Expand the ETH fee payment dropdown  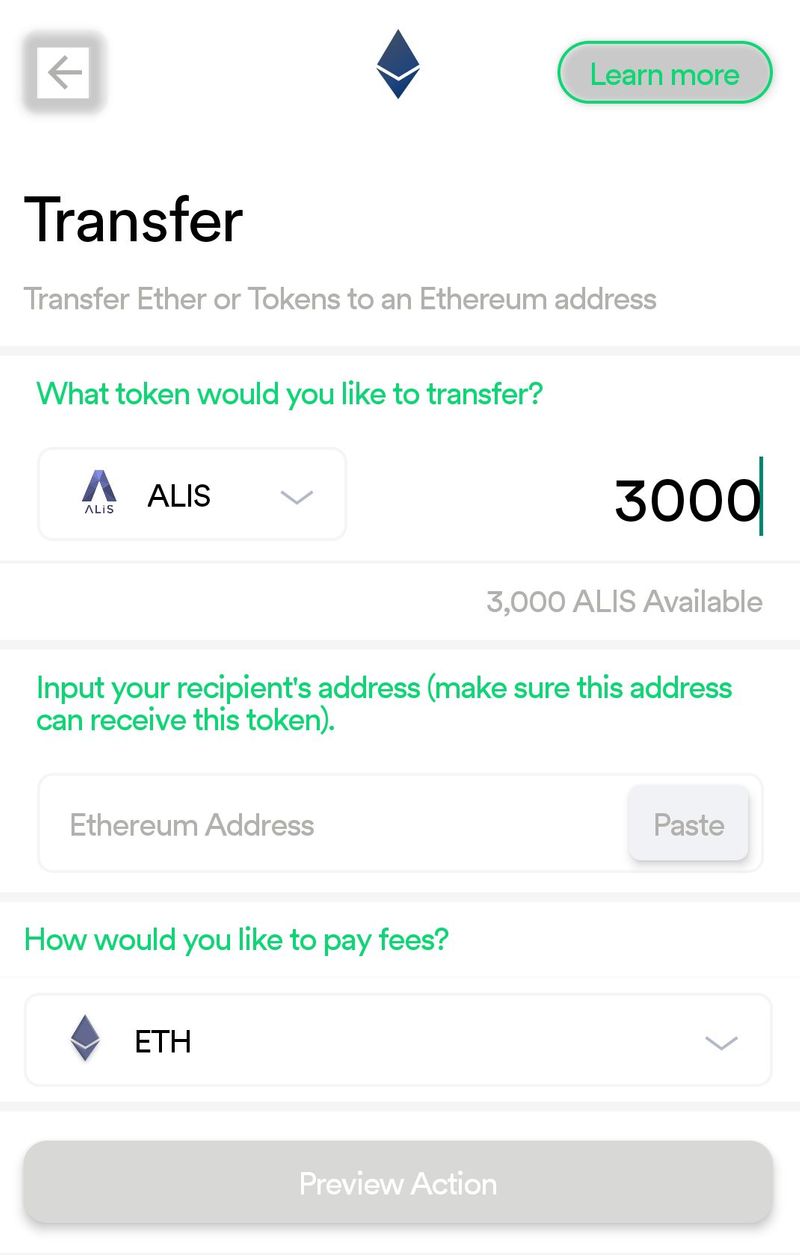coord(398,1041)
